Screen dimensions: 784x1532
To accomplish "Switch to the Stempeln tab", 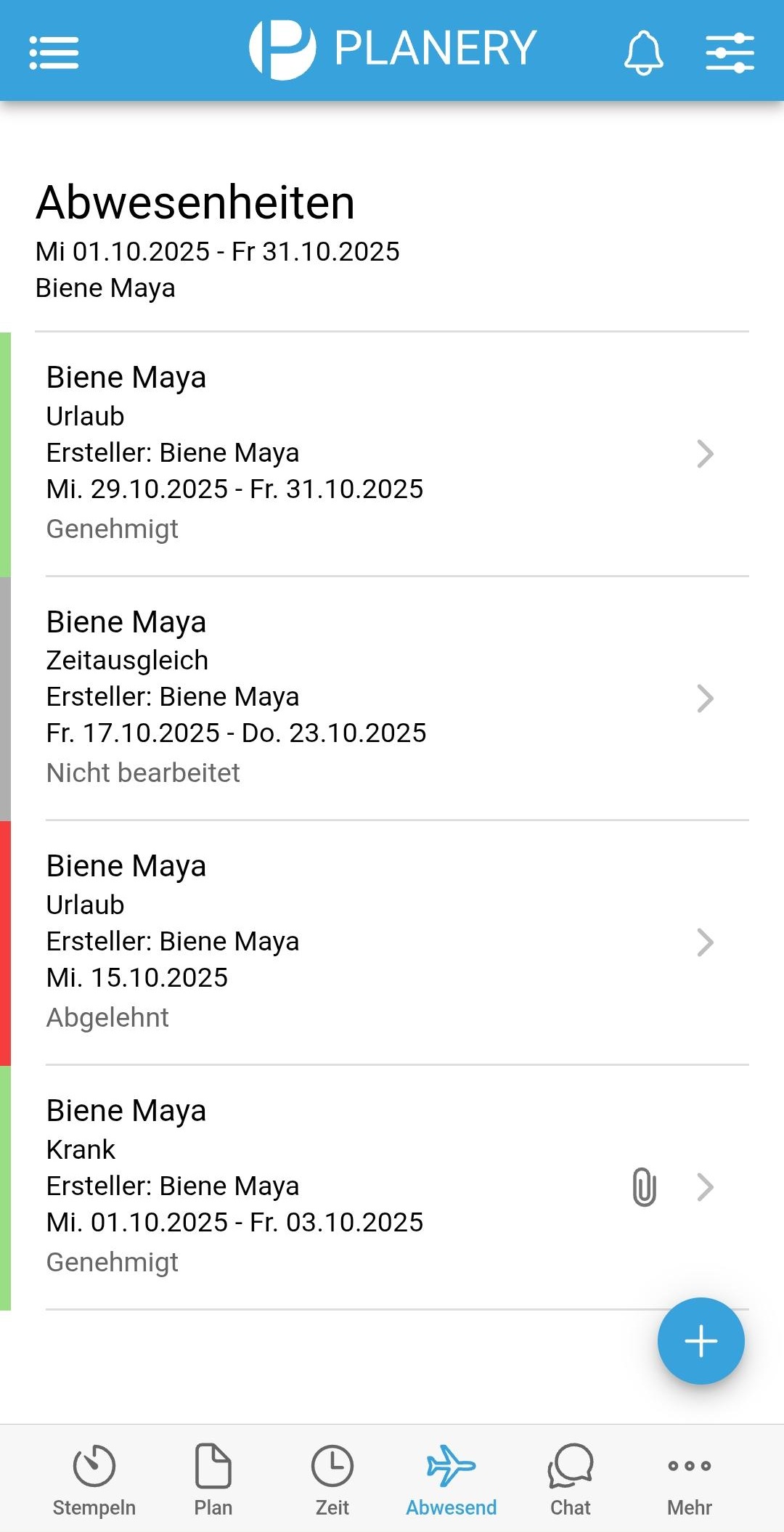I will coord(94,1478).
